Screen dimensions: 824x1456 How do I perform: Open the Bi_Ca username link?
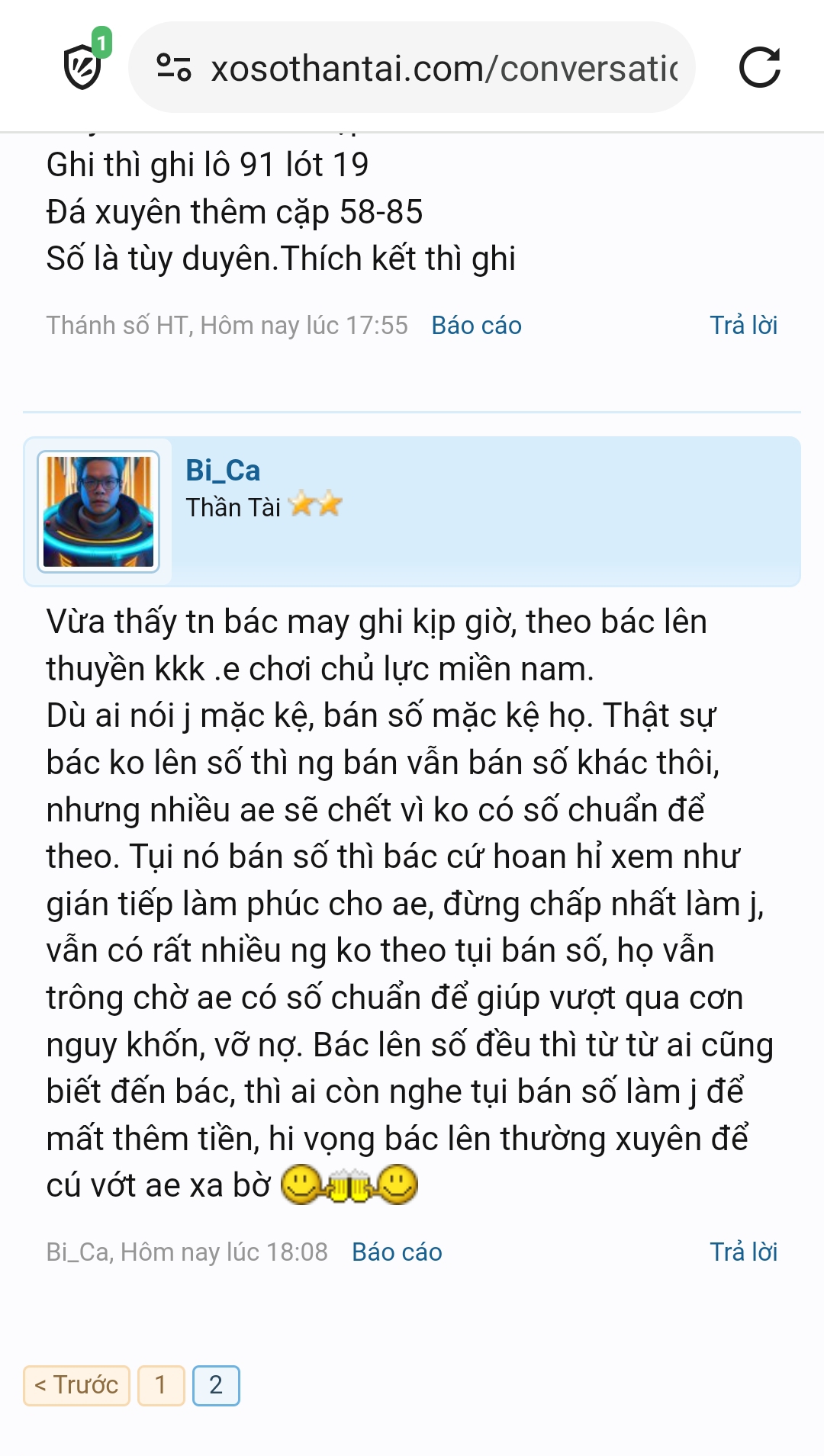pos(223,471)
